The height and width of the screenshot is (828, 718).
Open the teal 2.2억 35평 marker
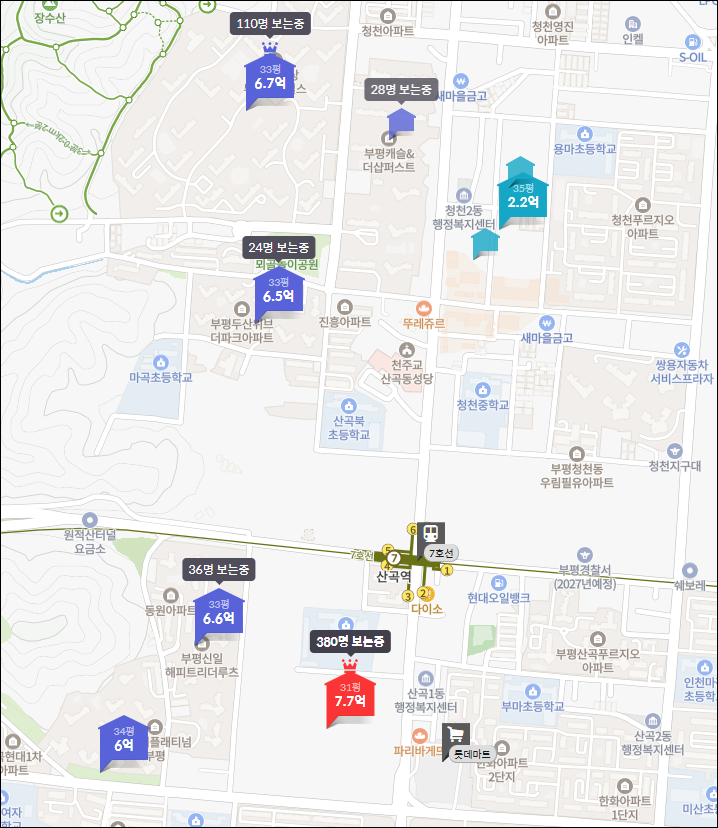pos(522,196)
